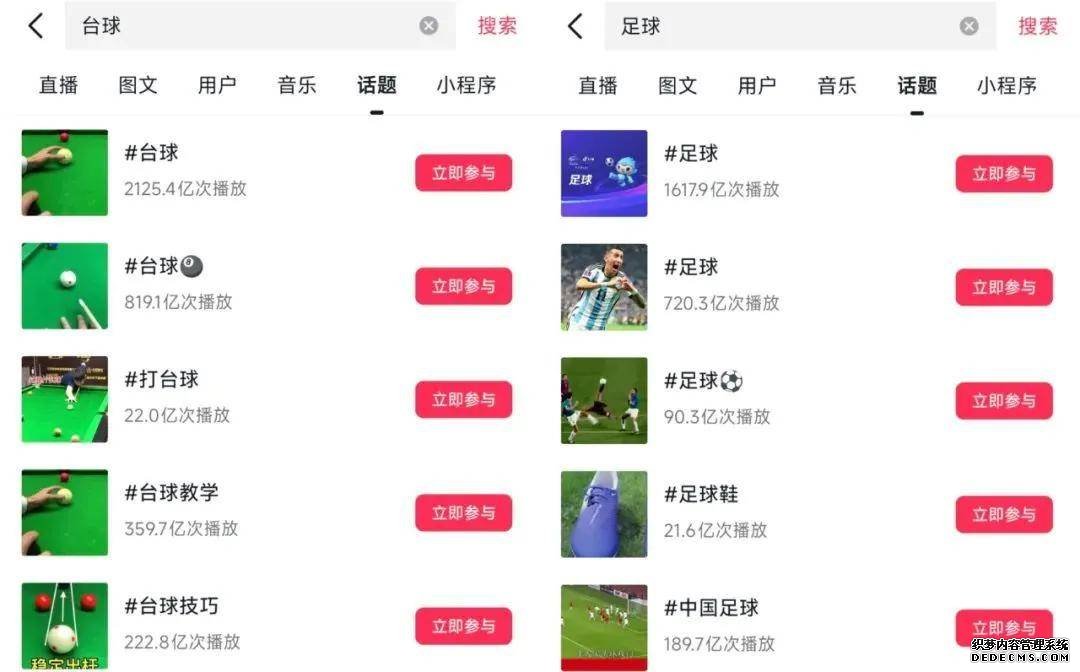Screen dimensions: 1080x672
Task: Join the #台球 topic with 2125.4亿 plays
Action: click(463, 173)
